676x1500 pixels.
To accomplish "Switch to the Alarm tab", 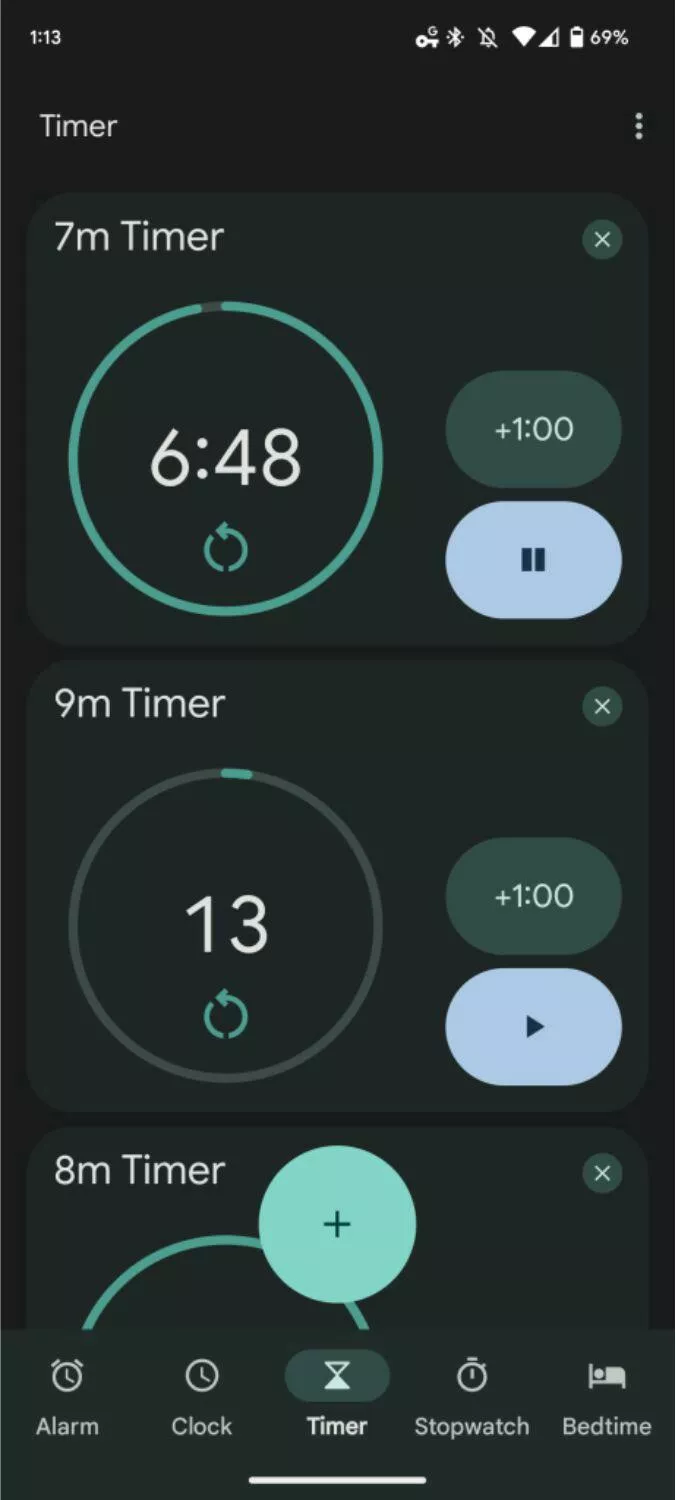I will (x=67, y=1398).
